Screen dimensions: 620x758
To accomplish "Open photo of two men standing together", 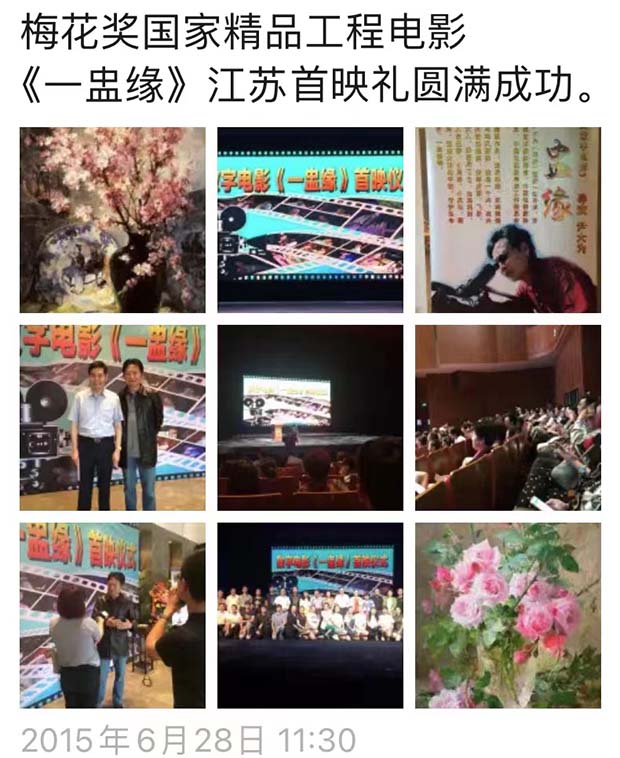I will 112,417.
